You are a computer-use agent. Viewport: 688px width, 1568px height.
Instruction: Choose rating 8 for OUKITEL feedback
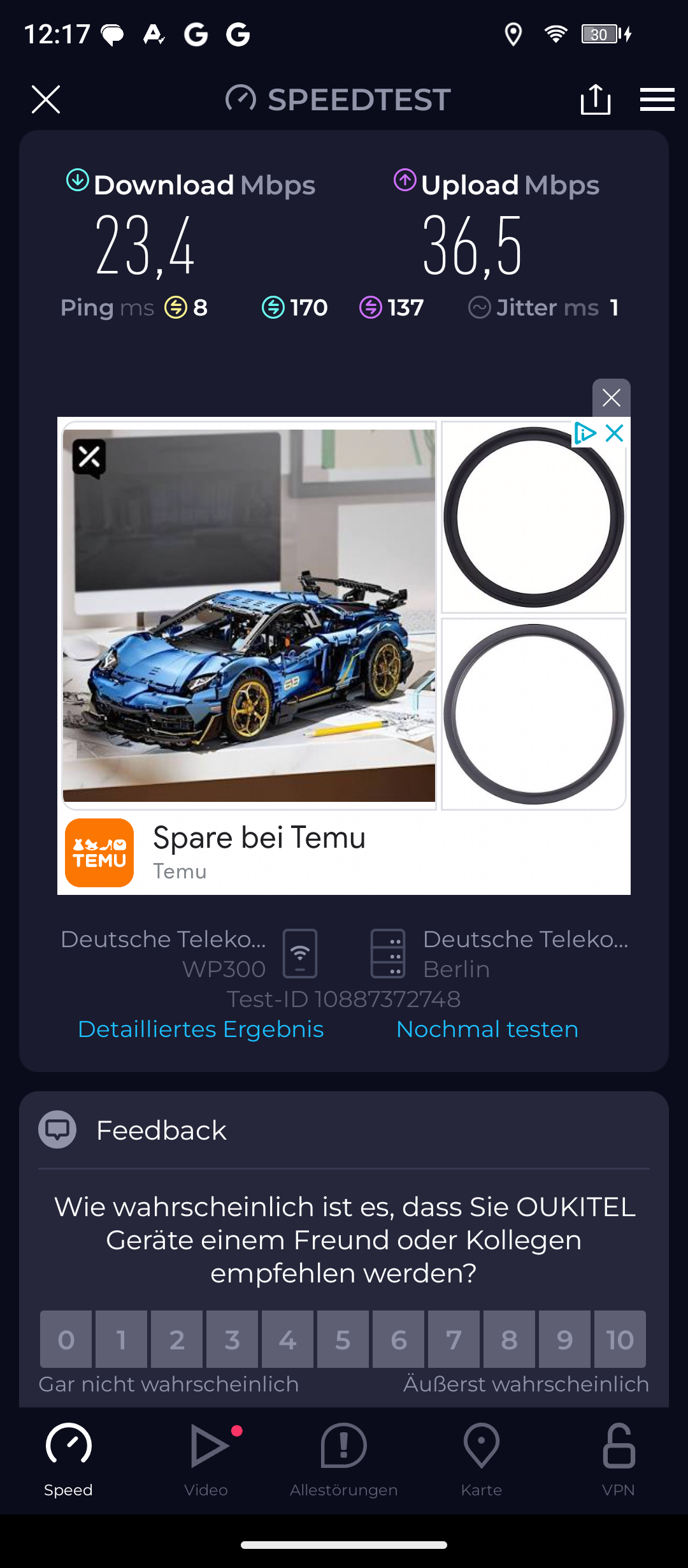pos(509,1339)
